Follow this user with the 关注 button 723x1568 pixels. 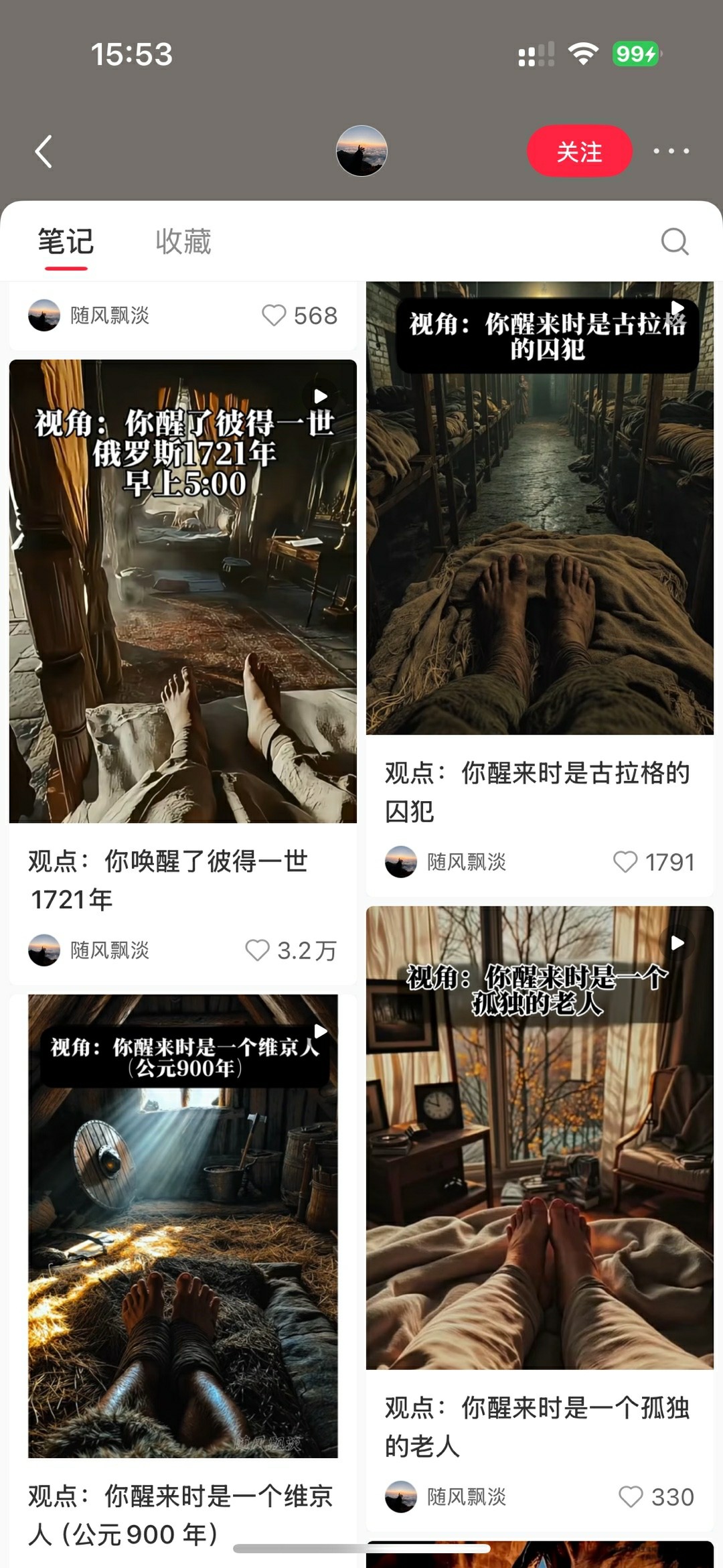[580, 151]
